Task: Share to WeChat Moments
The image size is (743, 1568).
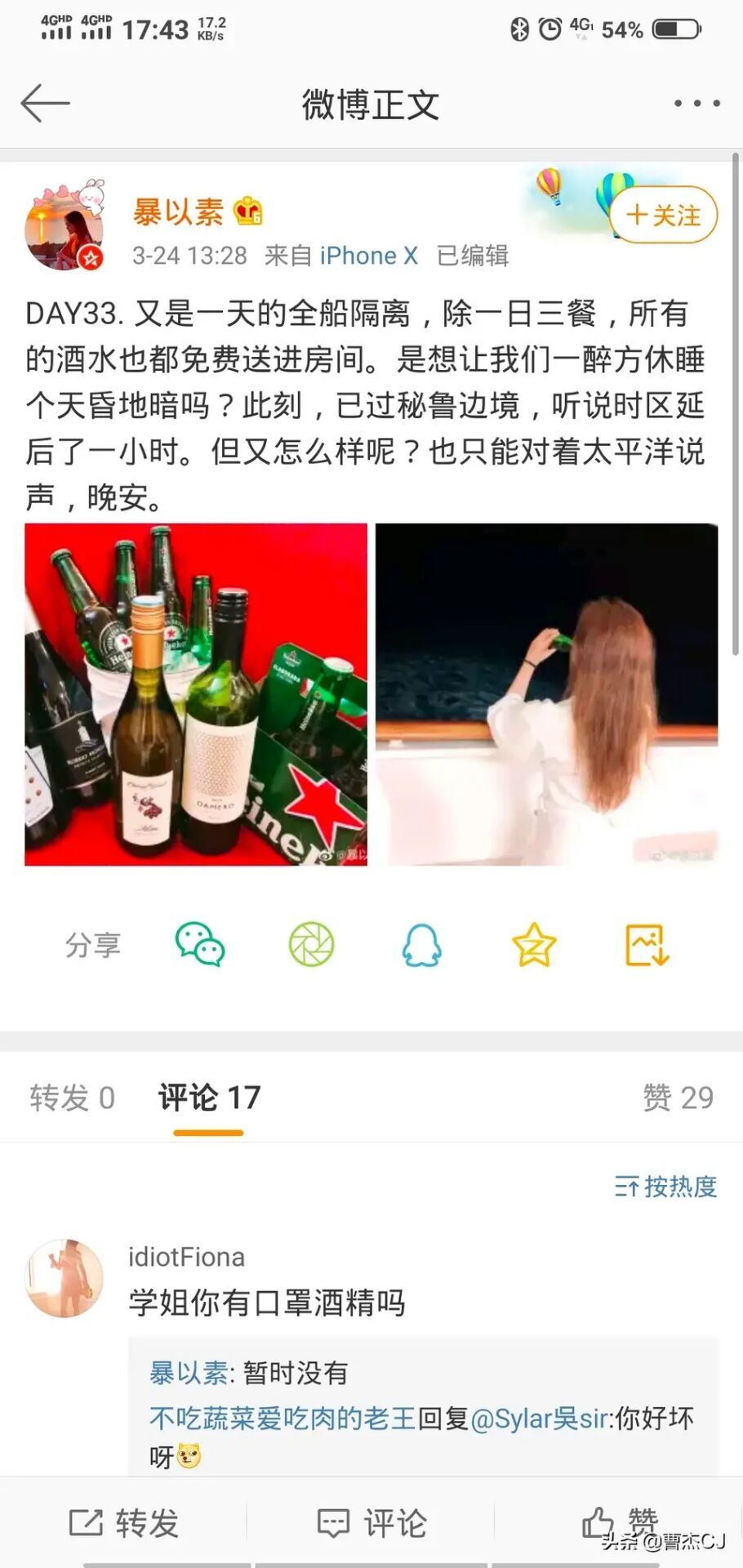Action: coord(311,945)
